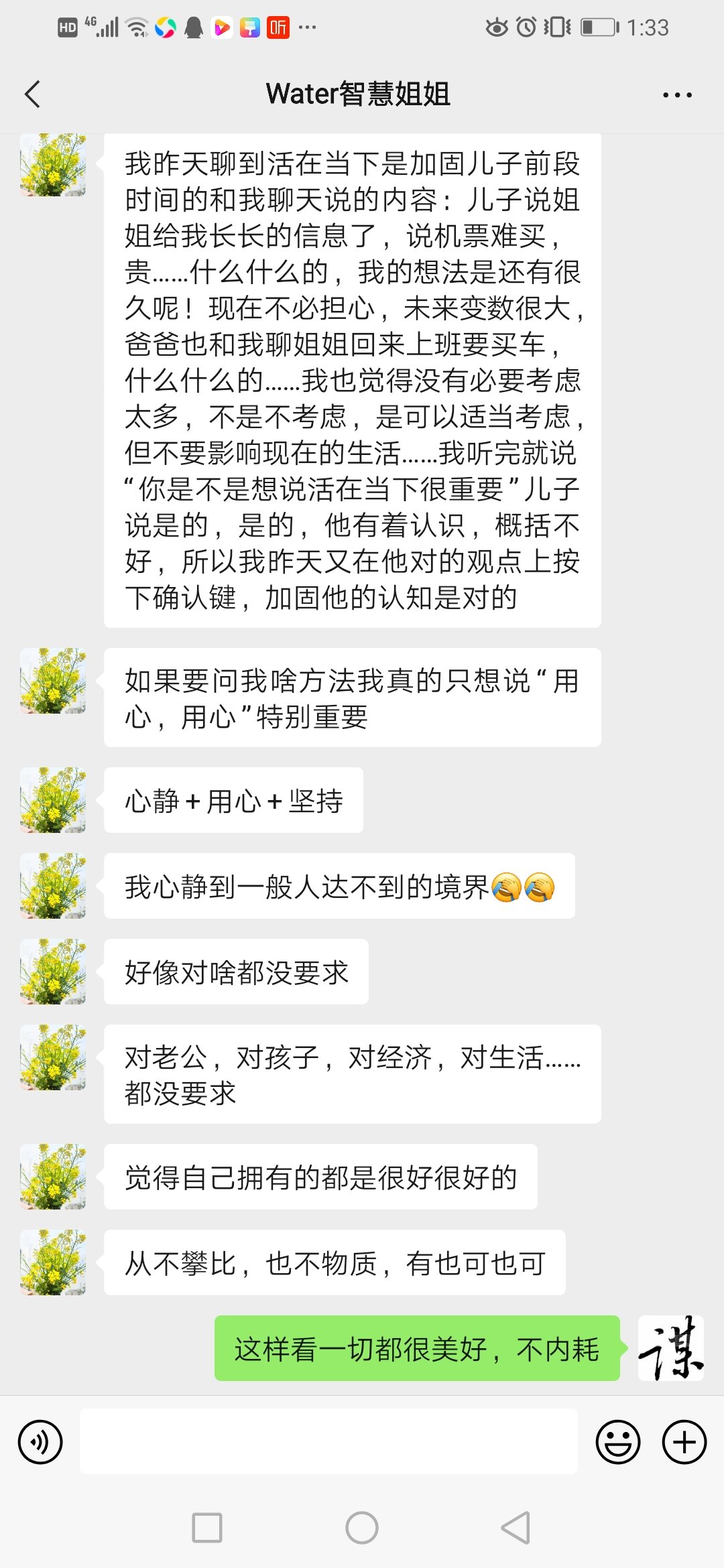Tap the back arrow to leave the chat
Screen dimensions: 724x1568
tap(32, 95)
